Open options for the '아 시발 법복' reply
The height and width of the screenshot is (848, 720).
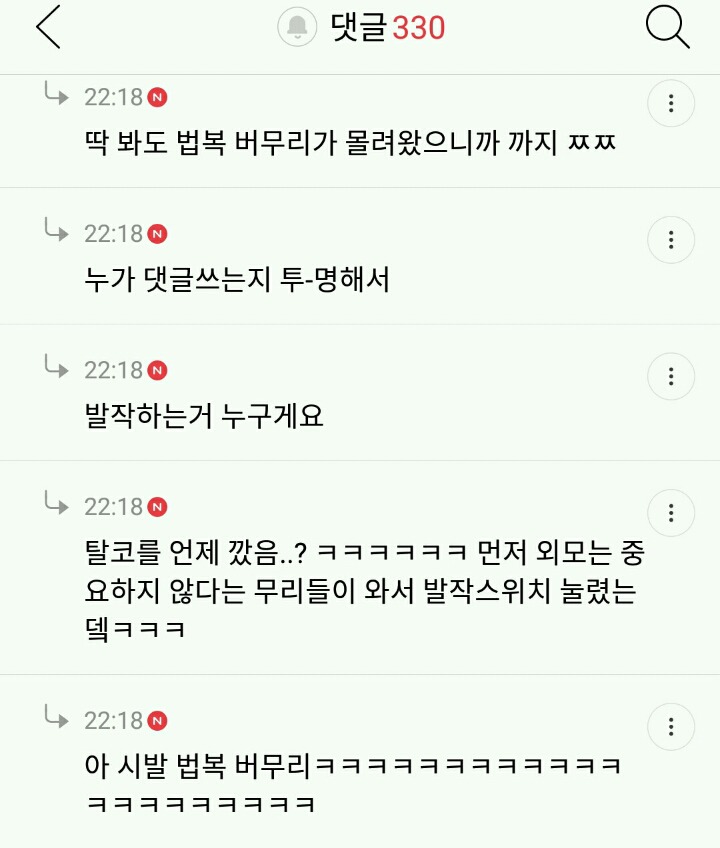pyautogui.click(x=671, y=726)
